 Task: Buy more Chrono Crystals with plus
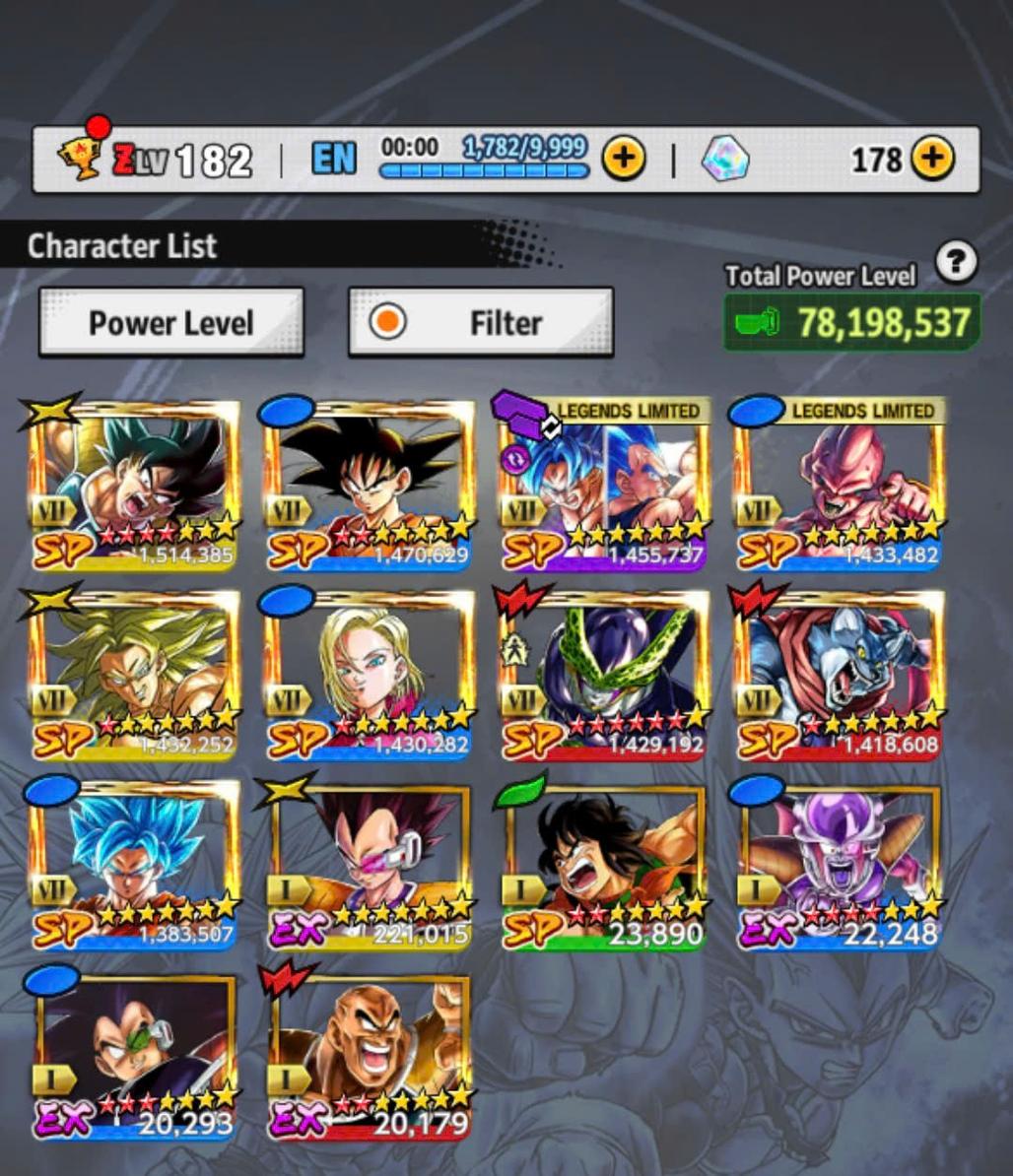932,159
